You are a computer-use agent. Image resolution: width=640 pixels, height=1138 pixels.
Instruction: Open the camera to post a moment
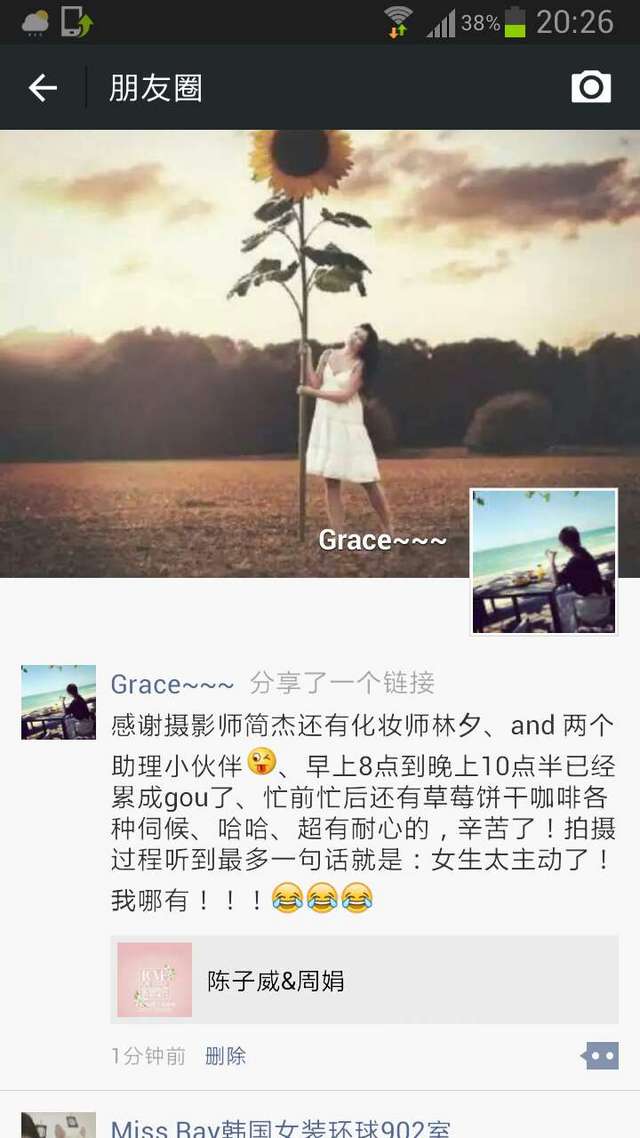coord(591,87)
